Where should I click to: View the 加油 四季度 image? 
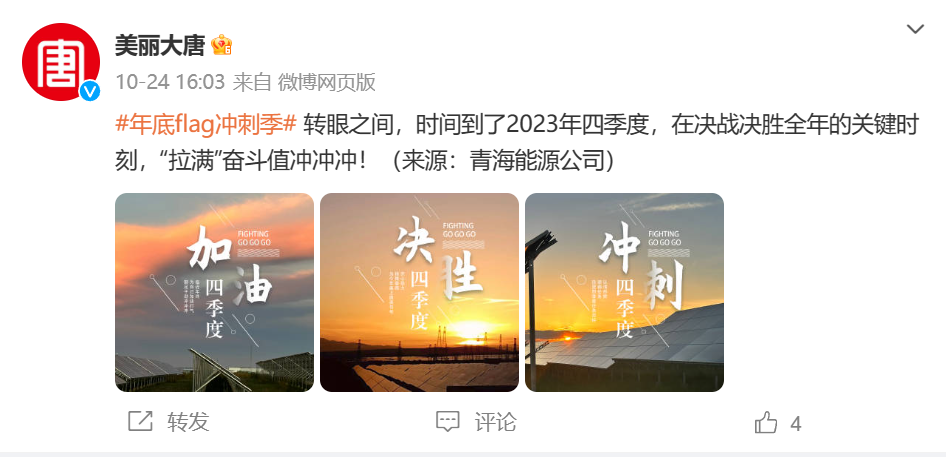tap(214, 292)
